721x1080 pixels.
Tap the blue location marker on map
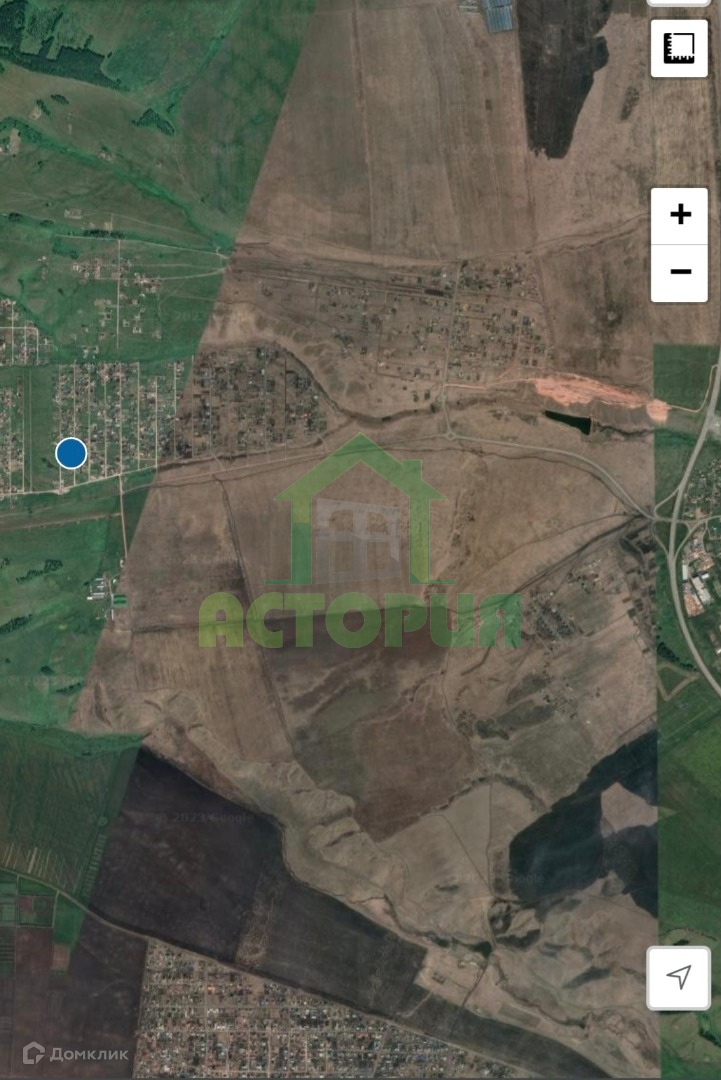71,453
